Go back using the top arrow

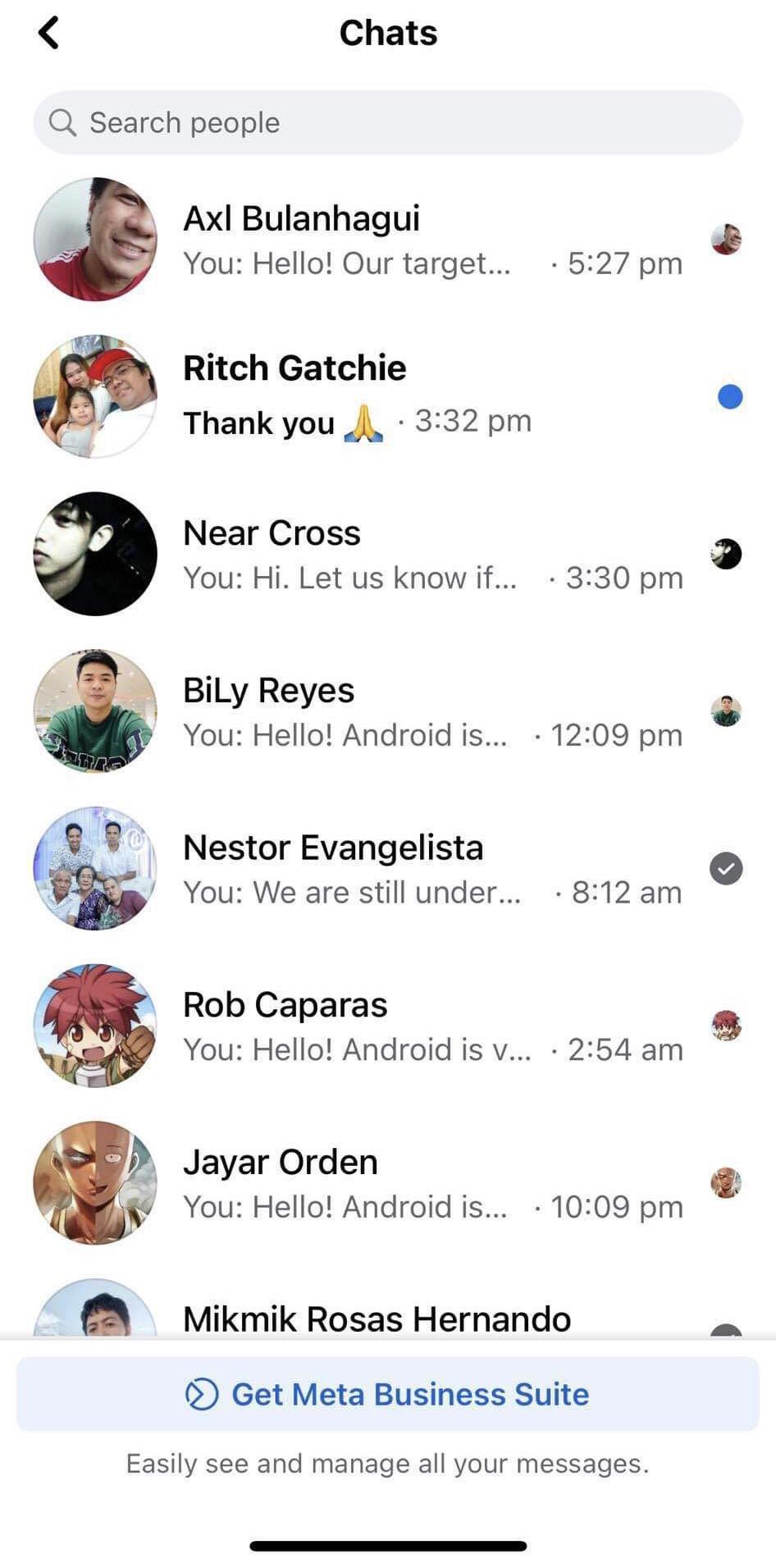pos(49,33)
